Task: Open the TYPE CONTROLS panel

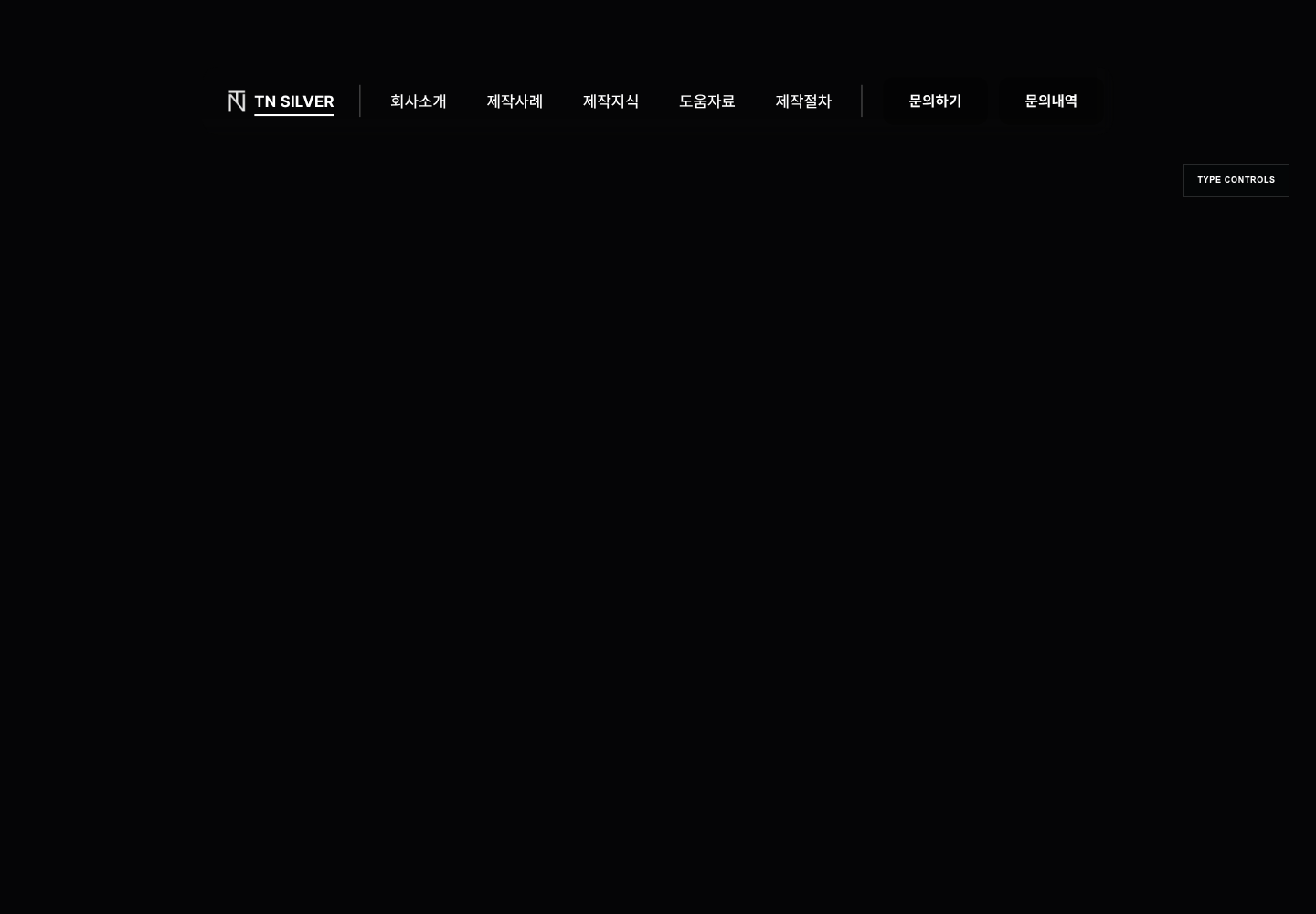Action: [1236, 180]
